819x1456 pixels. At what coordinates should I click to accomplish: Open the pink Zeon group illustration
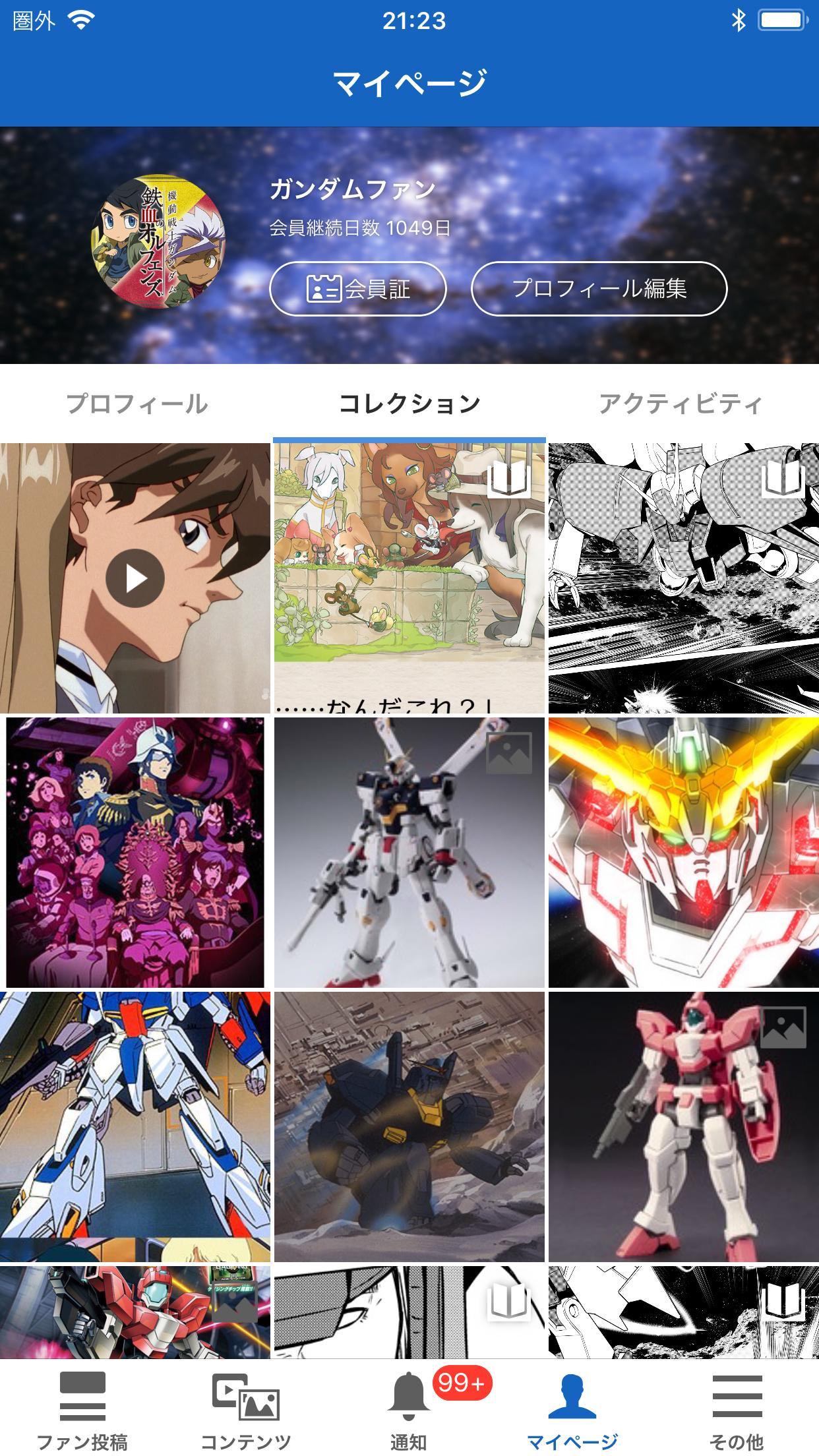pyautogui.click(x=135, y=852)
